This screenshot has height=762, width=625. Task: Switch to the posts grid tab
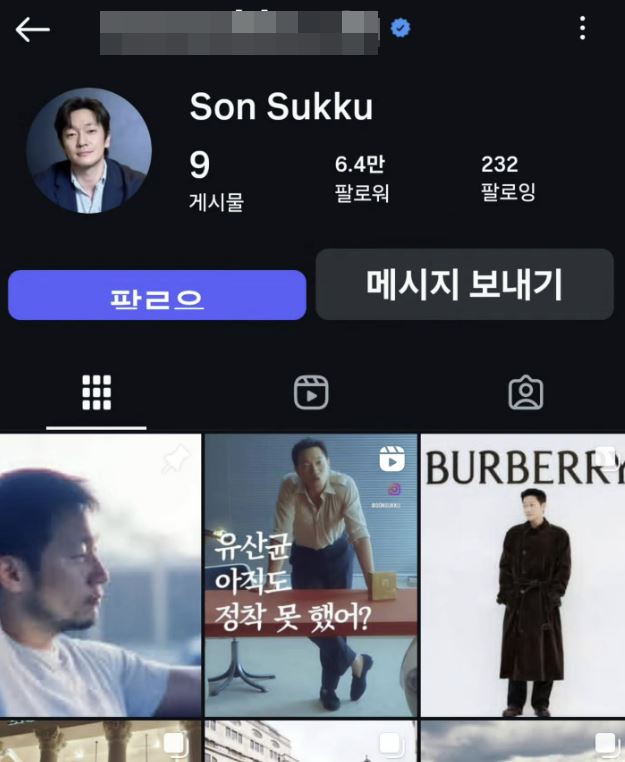pos(96,393)
